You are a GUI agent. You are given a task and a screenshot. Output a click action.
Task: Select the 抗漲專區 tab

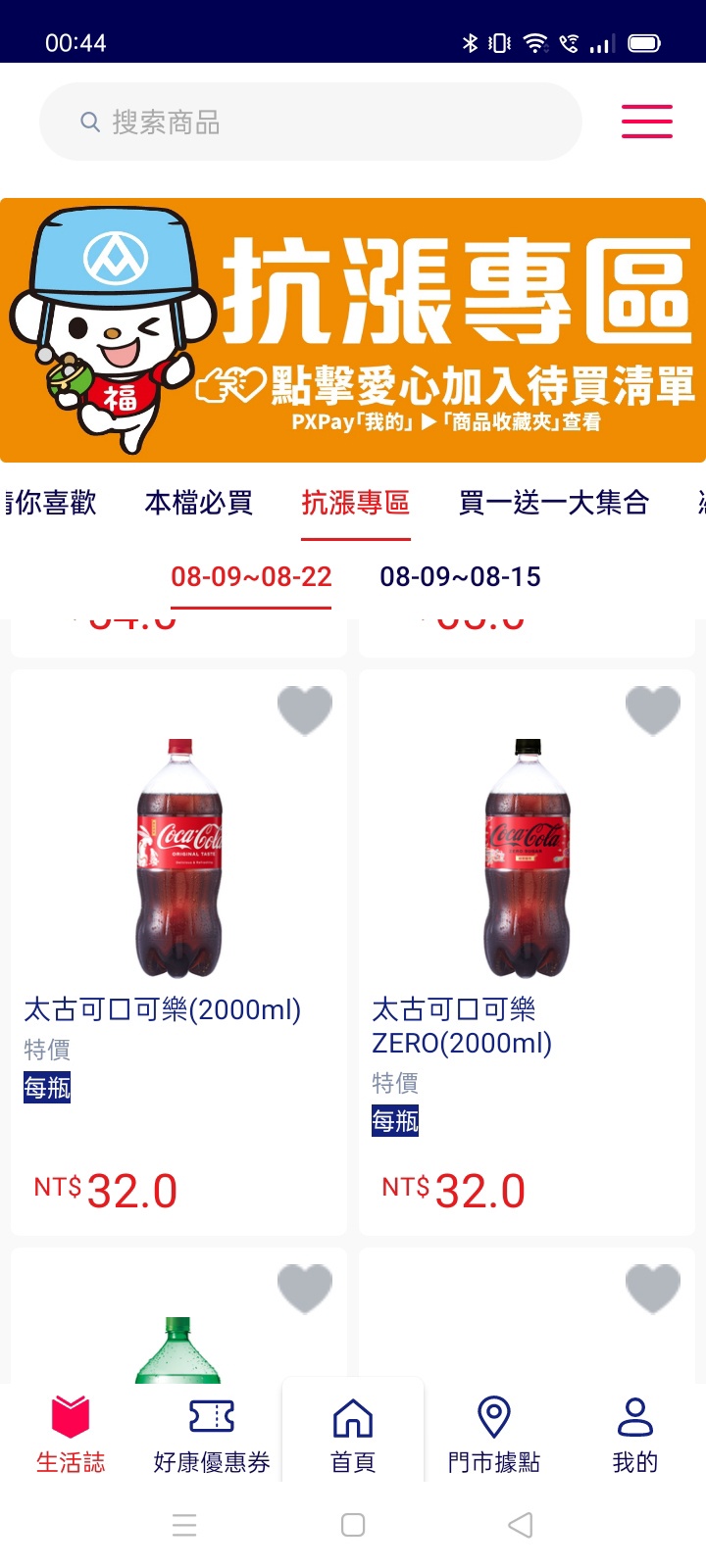[x=355, y=503]
